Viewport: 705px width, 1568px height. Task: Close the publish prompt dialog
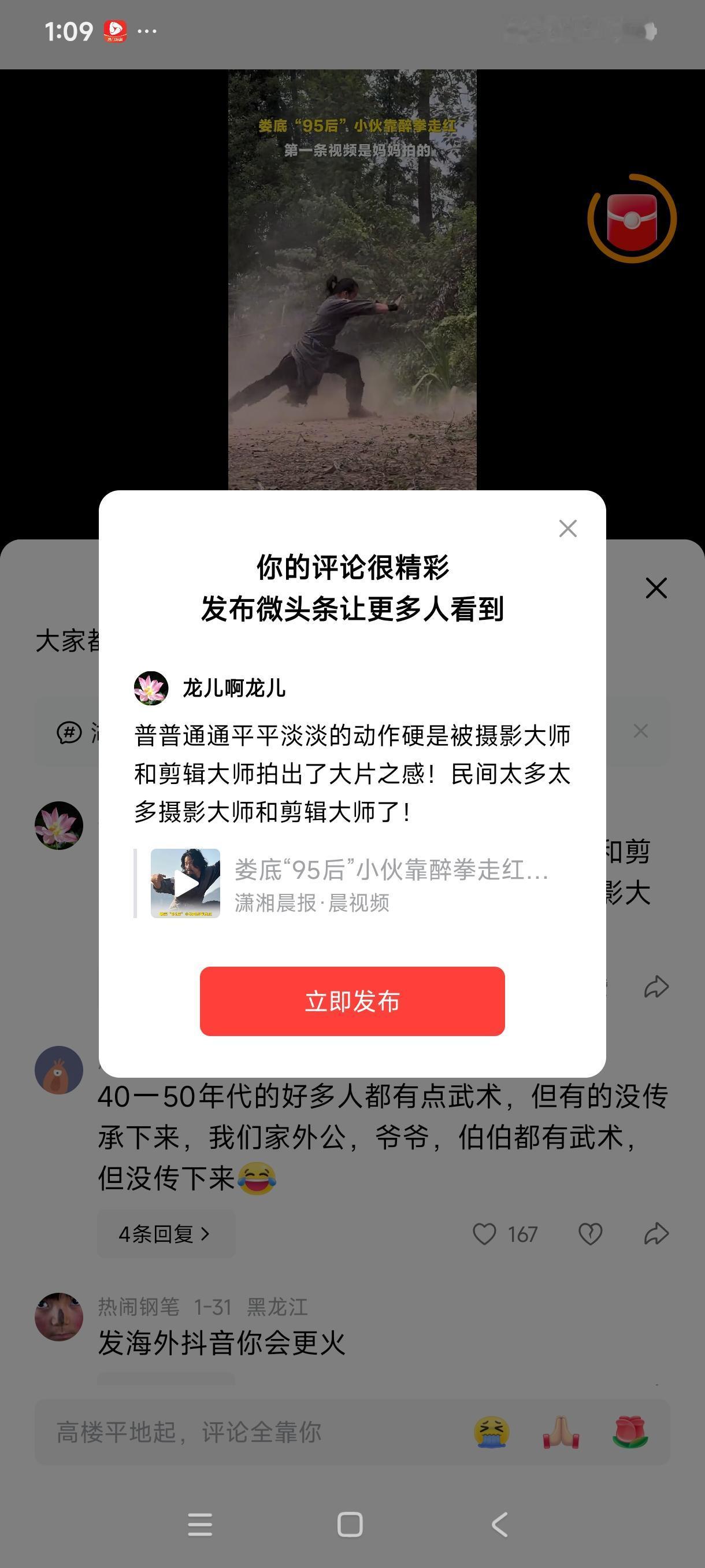pos(567,529)
